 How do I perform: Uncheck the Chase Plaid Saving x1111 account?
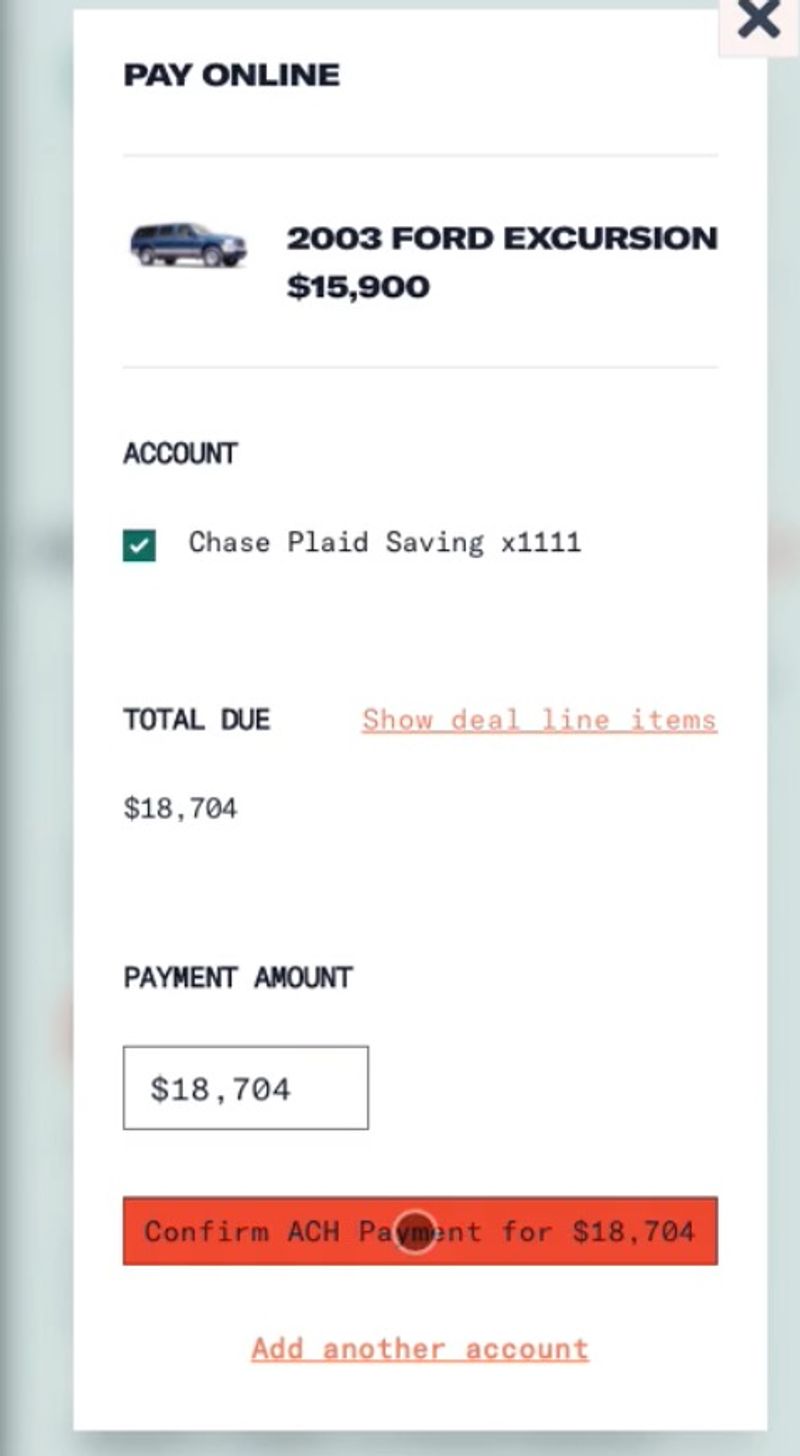coord(139,545)
